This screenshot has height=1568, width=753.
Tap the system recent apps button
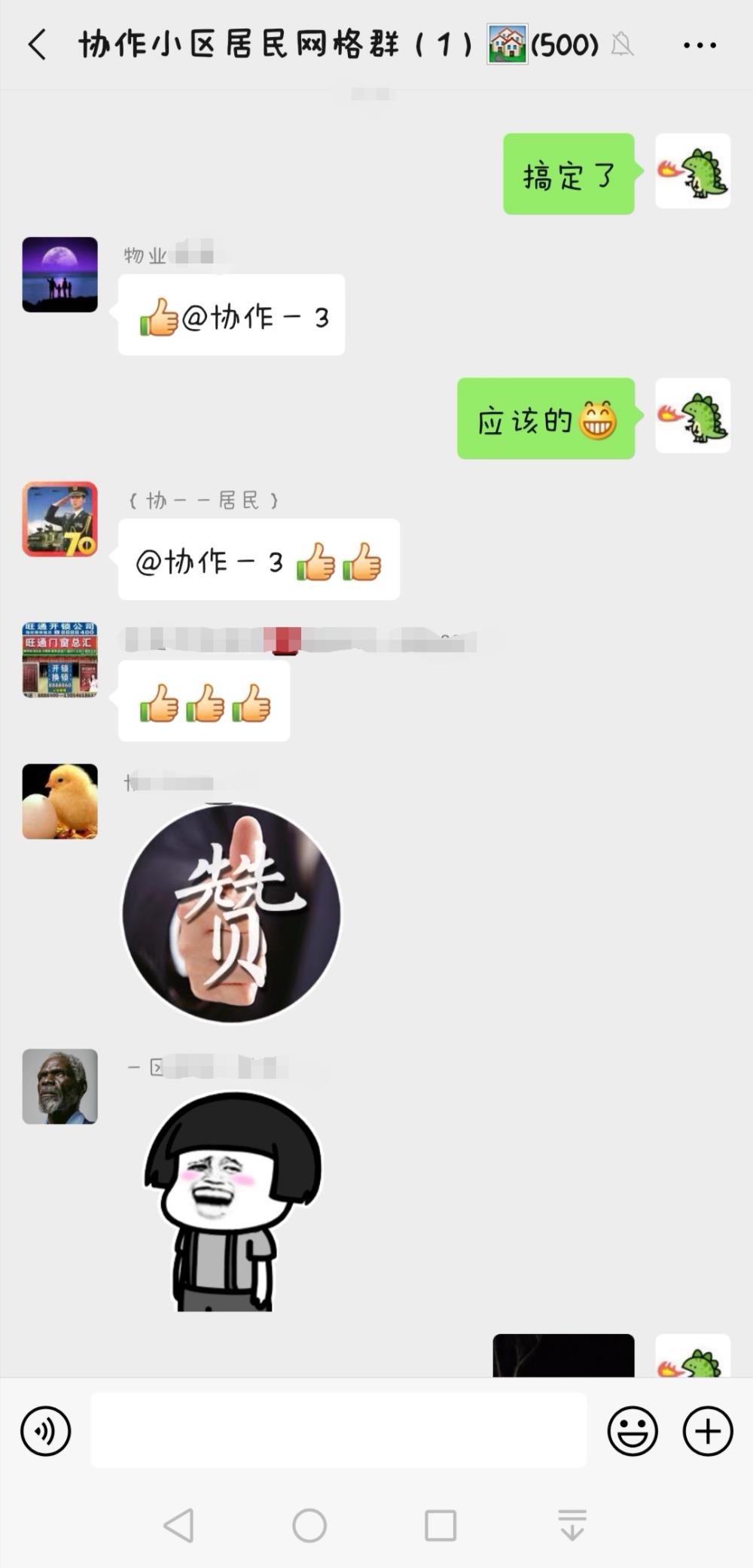pos(441,1526)
